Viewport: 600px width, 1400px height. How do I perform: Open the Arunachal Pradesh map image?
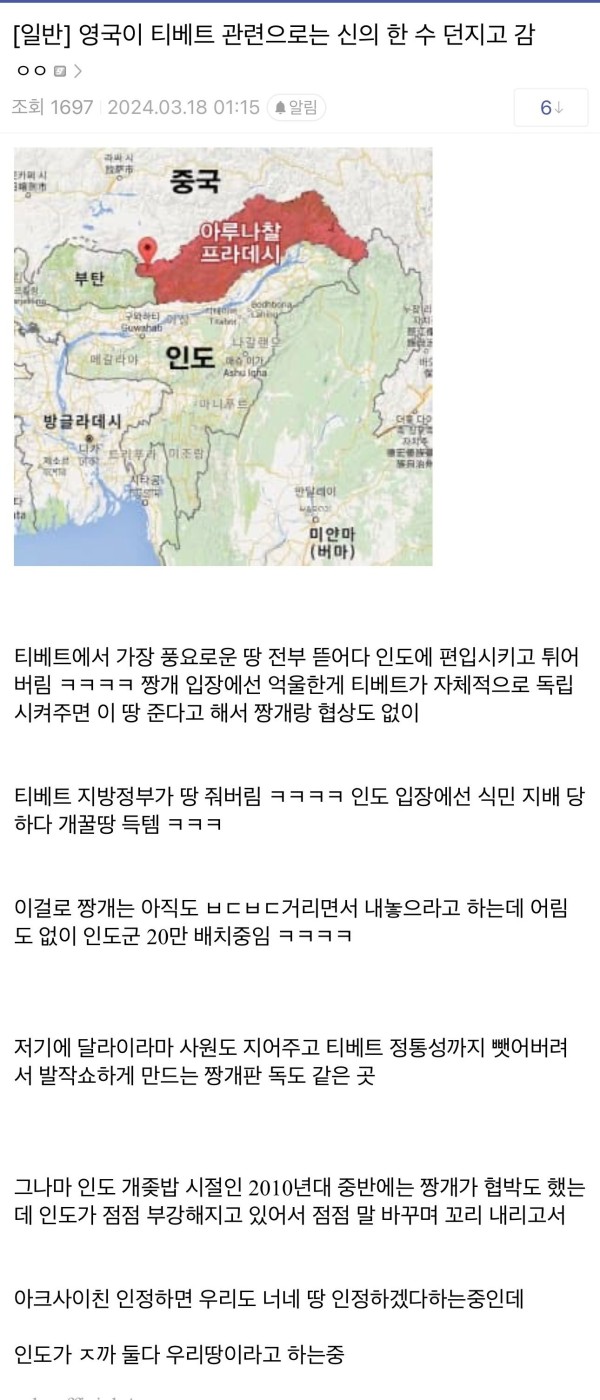(x=223, y=356)
